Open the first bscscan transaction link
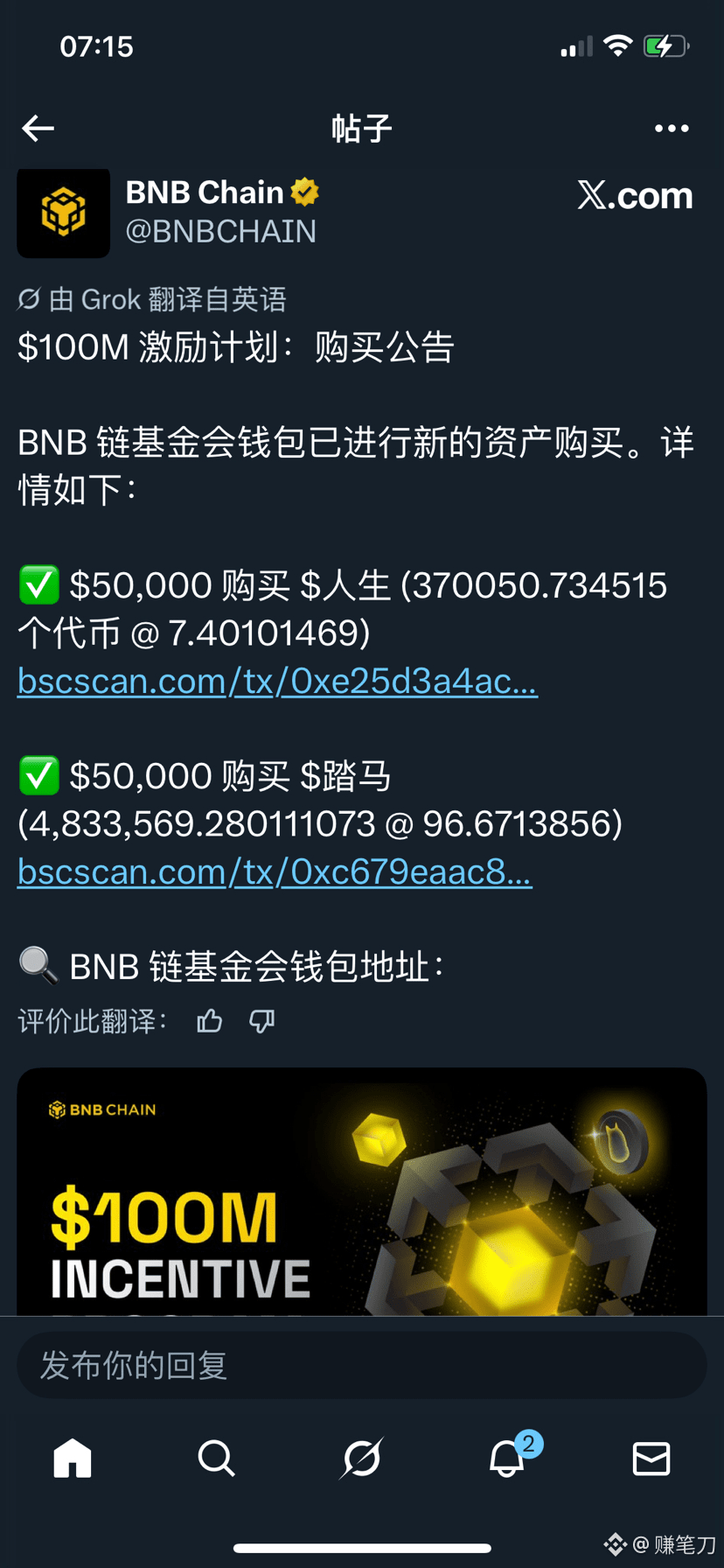Viewport: 724px width, 1568px height. (x=276, y=681)
